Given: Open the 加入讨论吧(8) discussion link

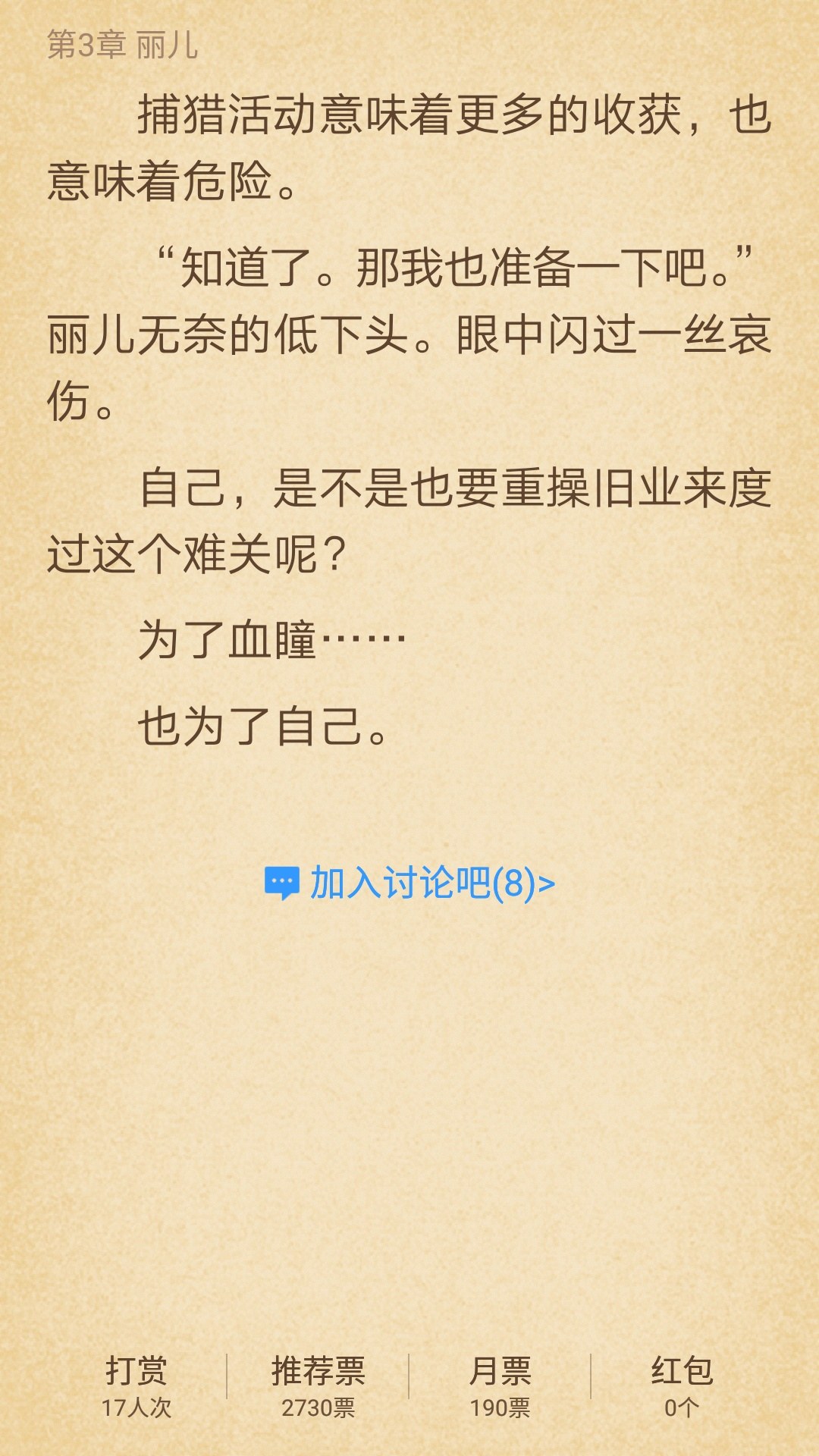Looking at the screenshot, I should (x=410, y=883).
